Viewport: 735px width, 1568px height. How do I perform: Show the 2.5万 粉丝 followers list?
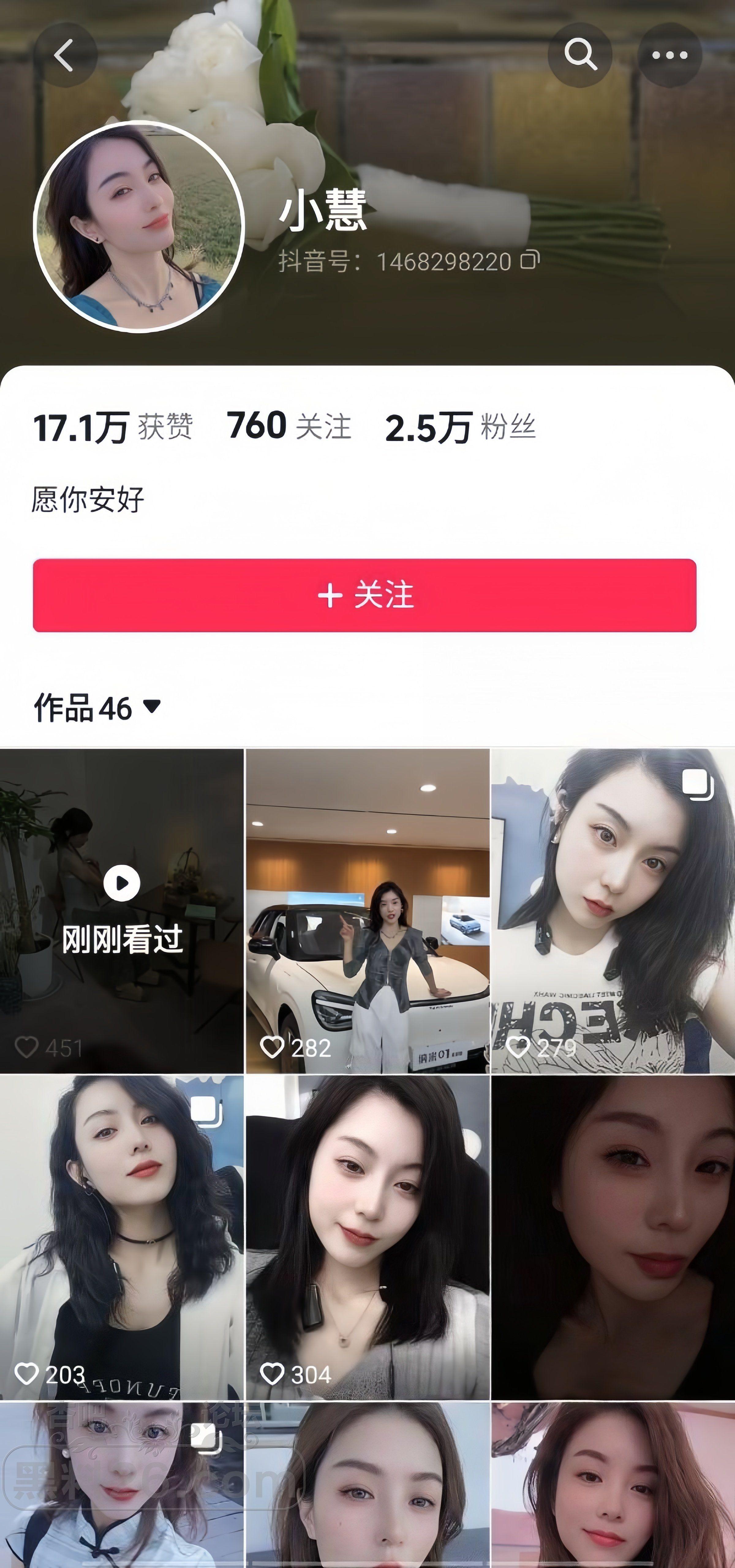460,427
